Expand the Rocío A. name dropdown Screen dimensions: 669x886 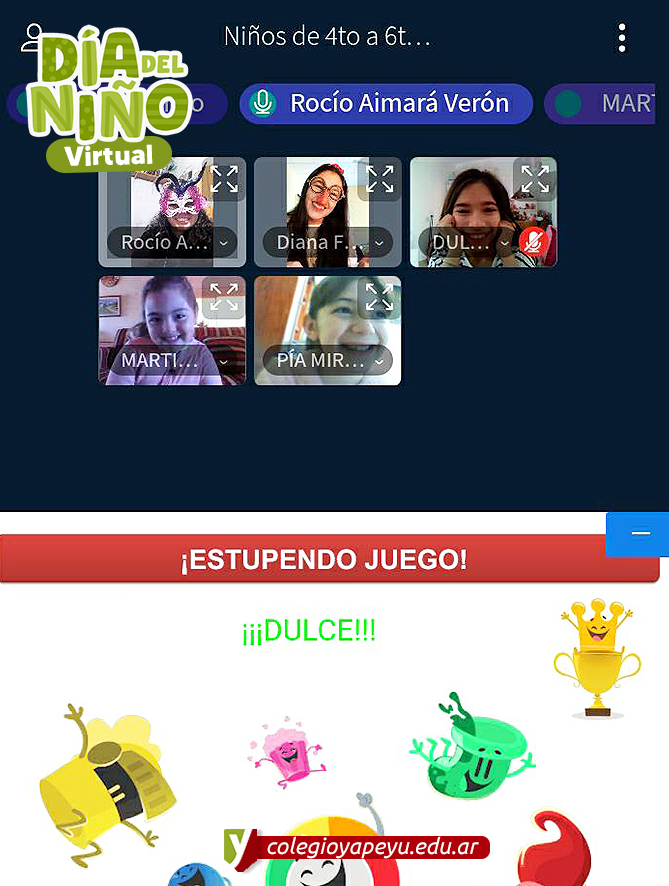pyautogui.click(x=223, y=242)
